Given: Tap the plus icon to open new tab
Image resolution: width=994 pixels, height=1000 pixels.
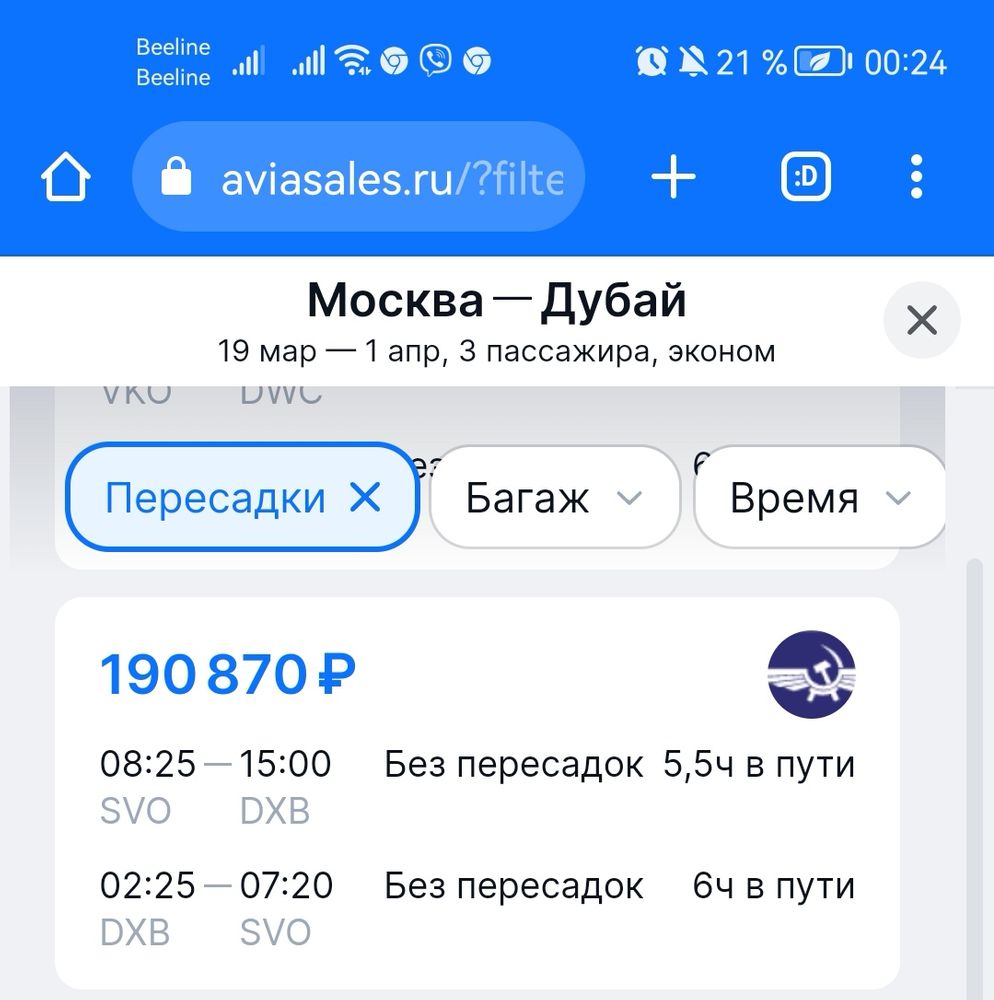Looking at the screenshot, I should 672,176.
